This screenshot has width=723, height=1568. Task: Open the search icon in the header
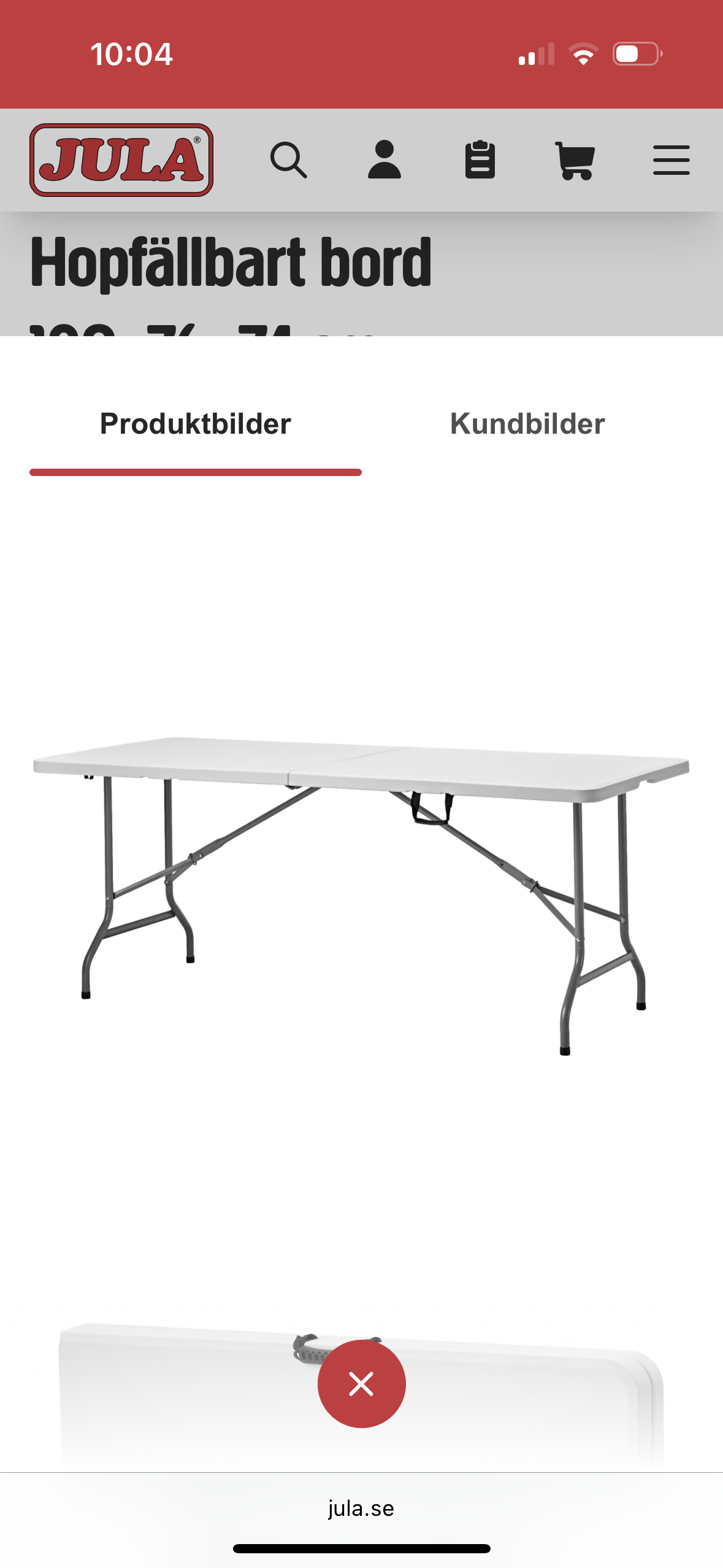288,160
